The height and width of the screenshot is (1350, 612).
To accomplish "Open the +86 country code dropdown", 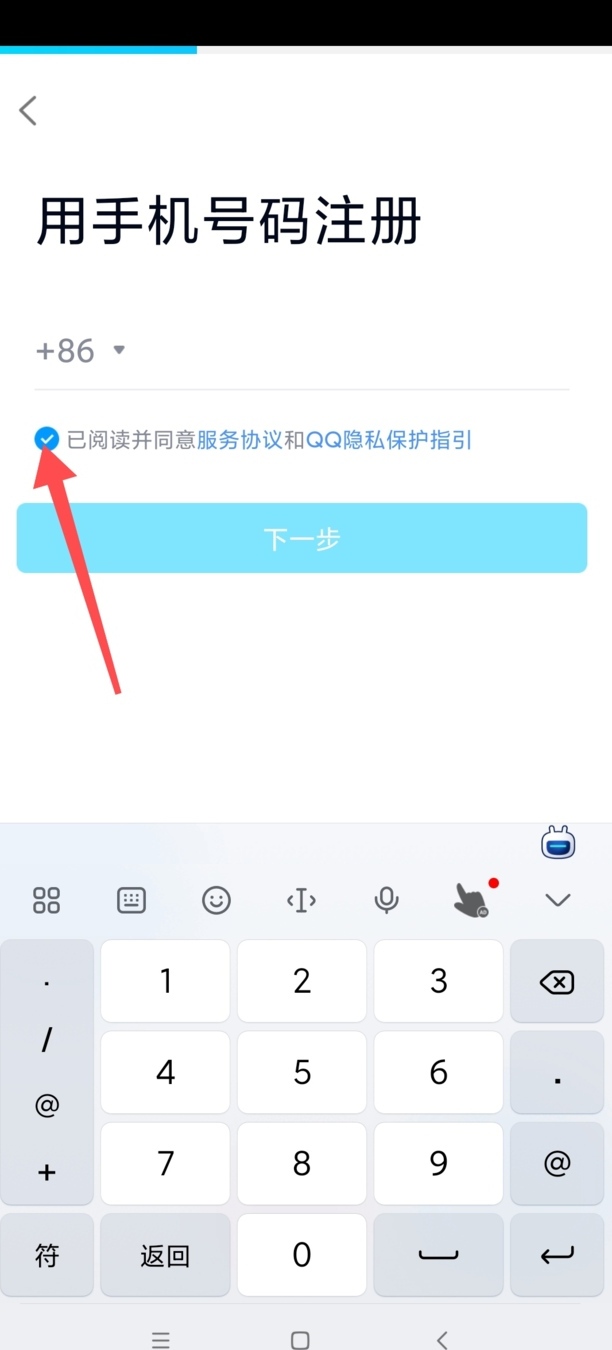I will click(x=80, y=351).
